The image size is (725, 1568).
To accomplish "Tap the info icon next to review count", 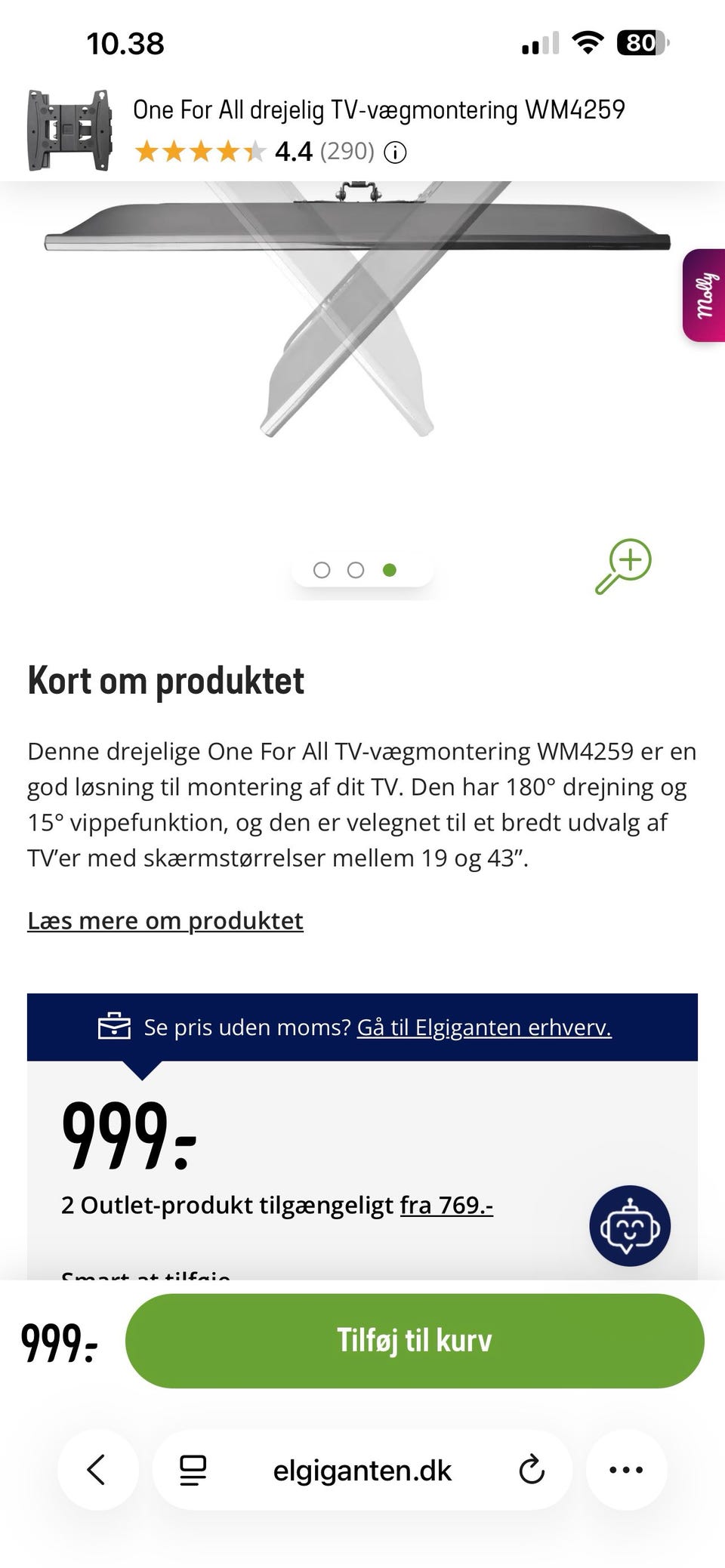I will click(x=396, y=152).
